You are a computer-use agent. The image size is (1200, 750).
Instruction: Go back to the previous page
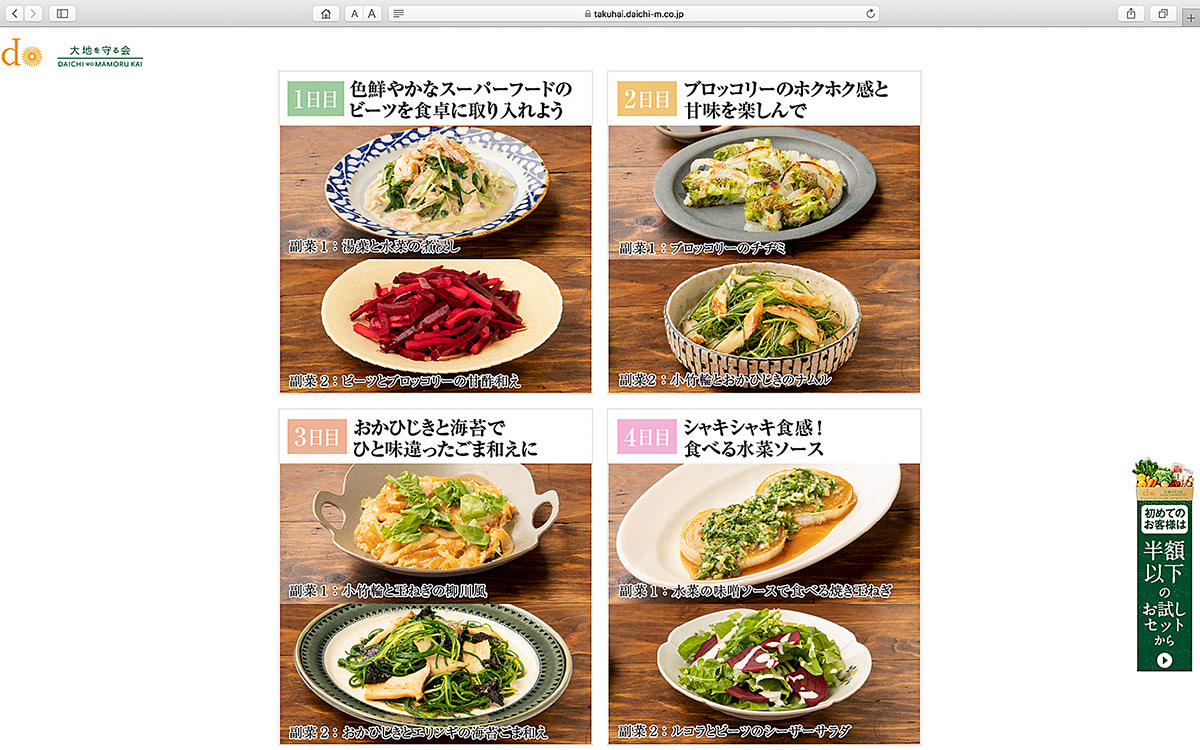click(15, 13)
